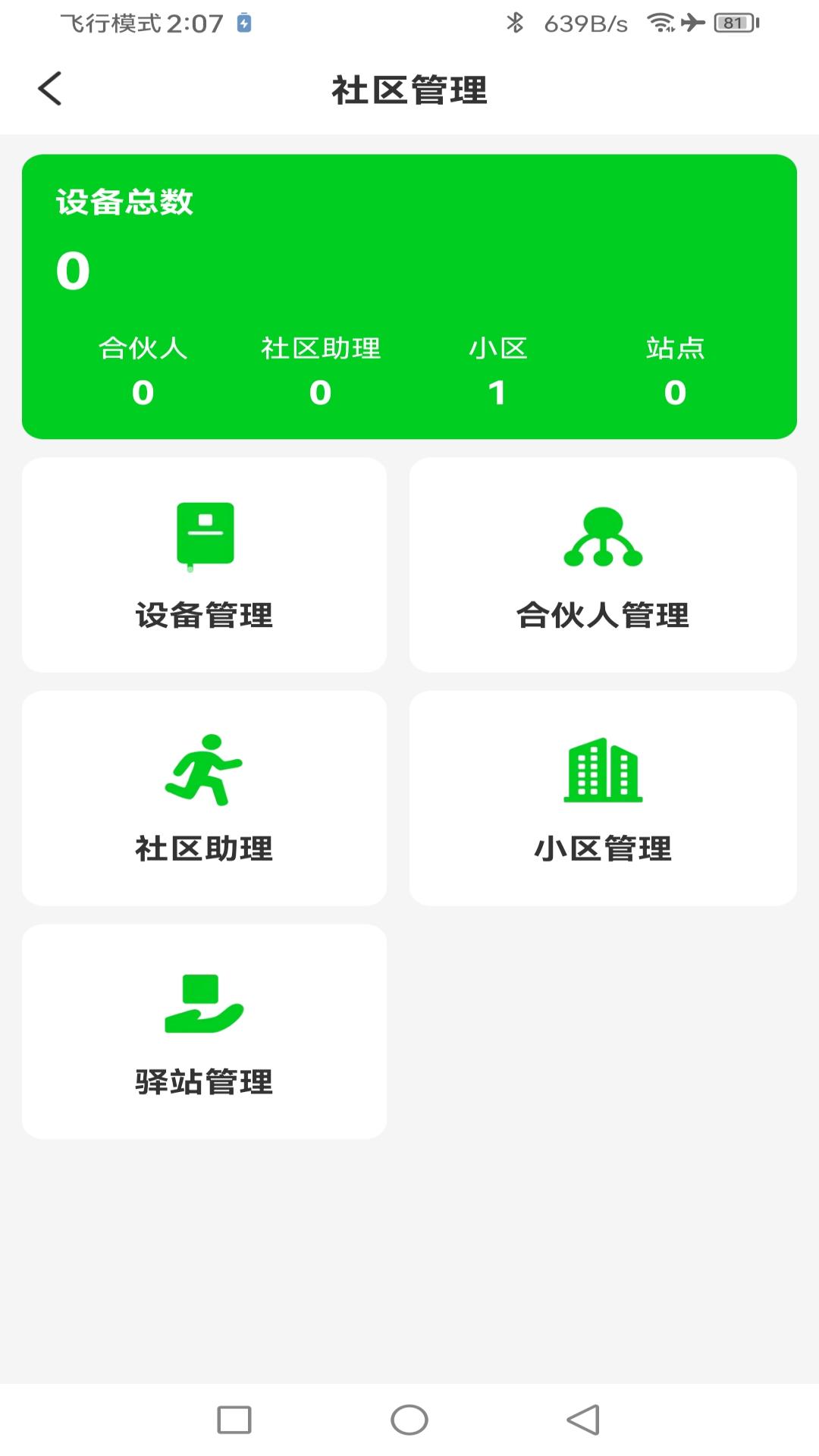Click the 小区 count showing 1
Viewport: 819px width, 1456px height.
pyautogui.click(x=498, y=392)
